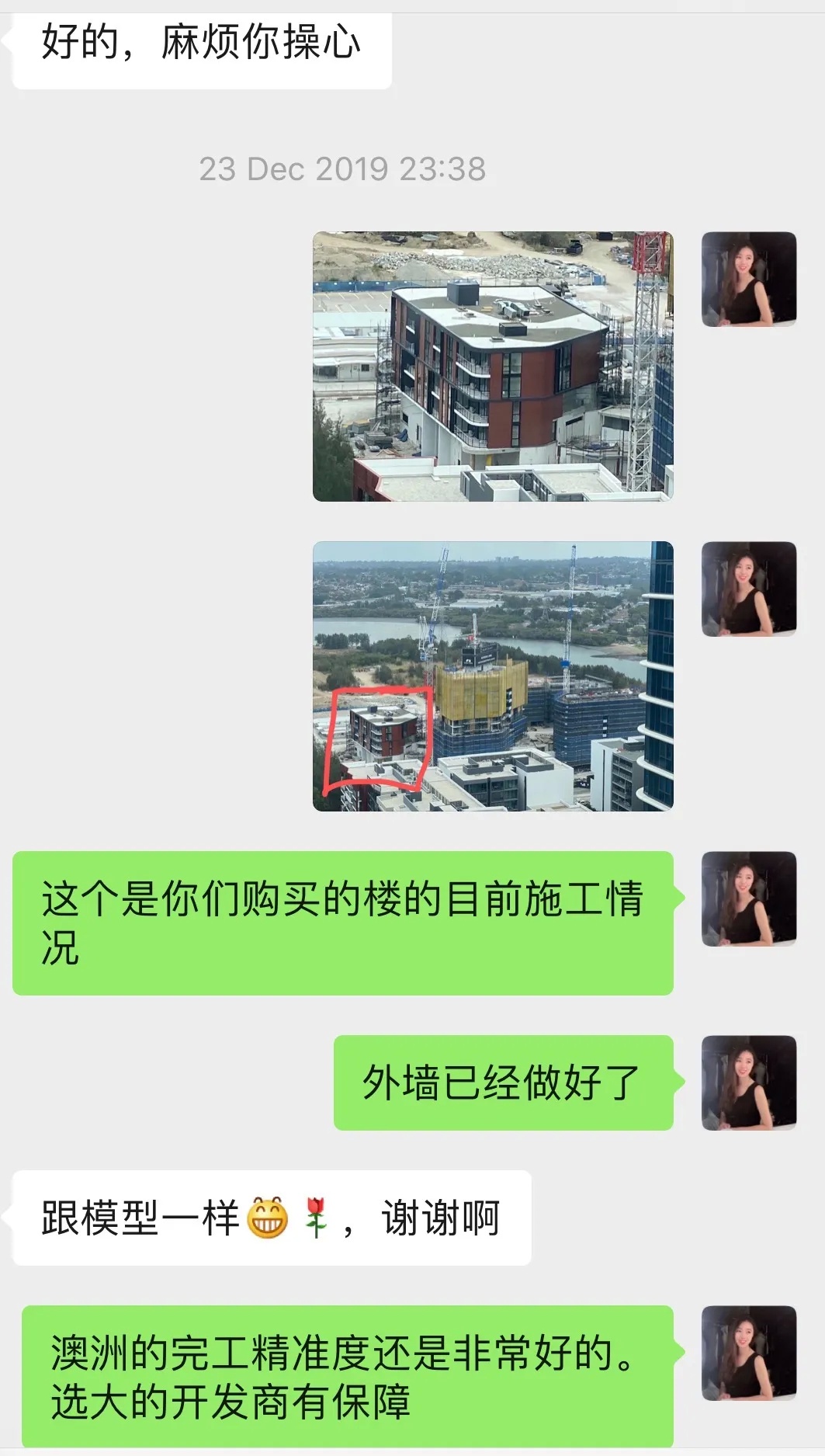825x1456 pixels.
Task: Open sender's avatar beside the '外墙已经做好了' message
Action: (x=749, y=1082)
